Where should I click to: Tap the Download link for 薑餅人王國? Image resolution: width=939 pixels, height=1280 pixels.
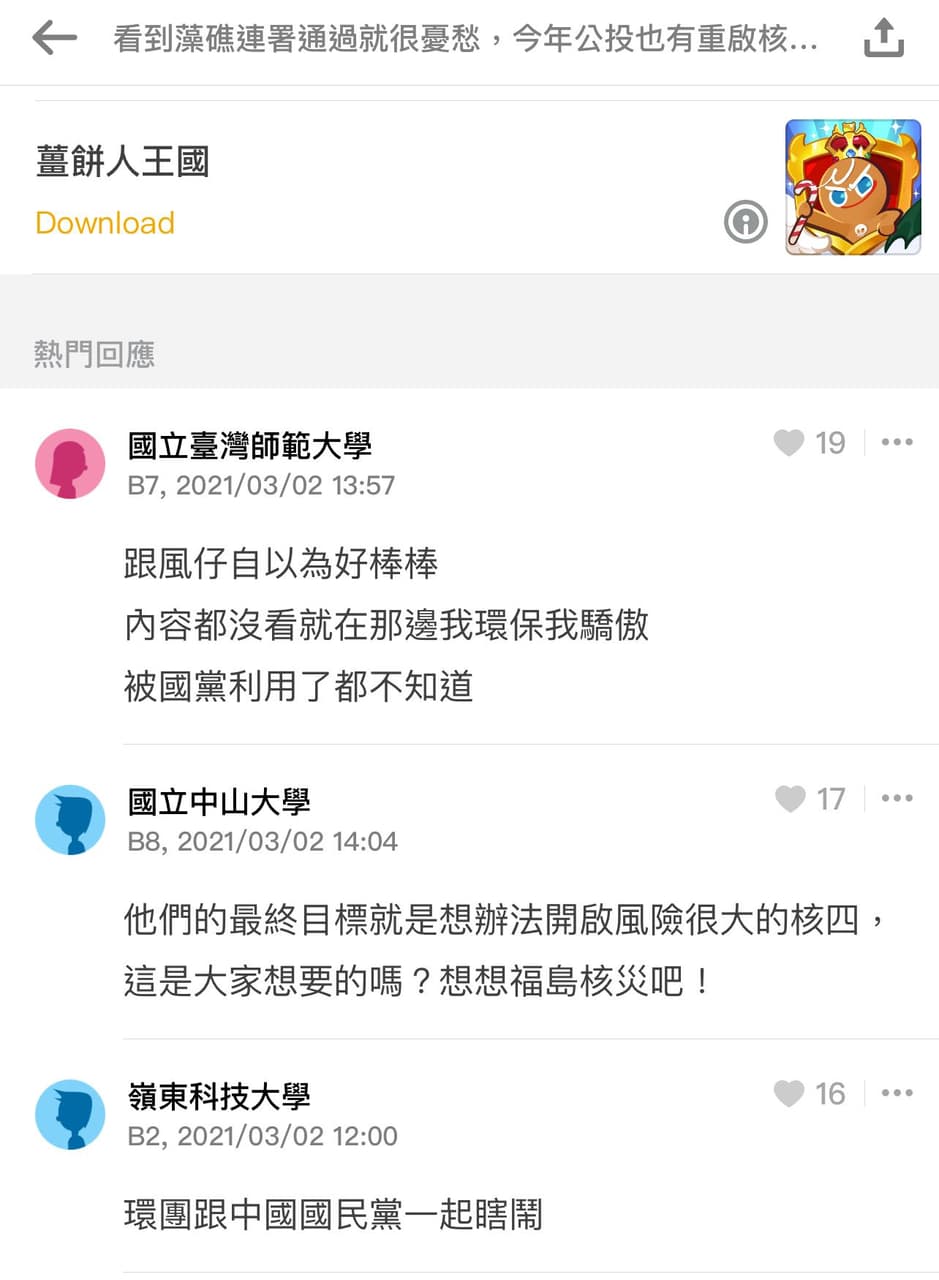click(105, 222)
